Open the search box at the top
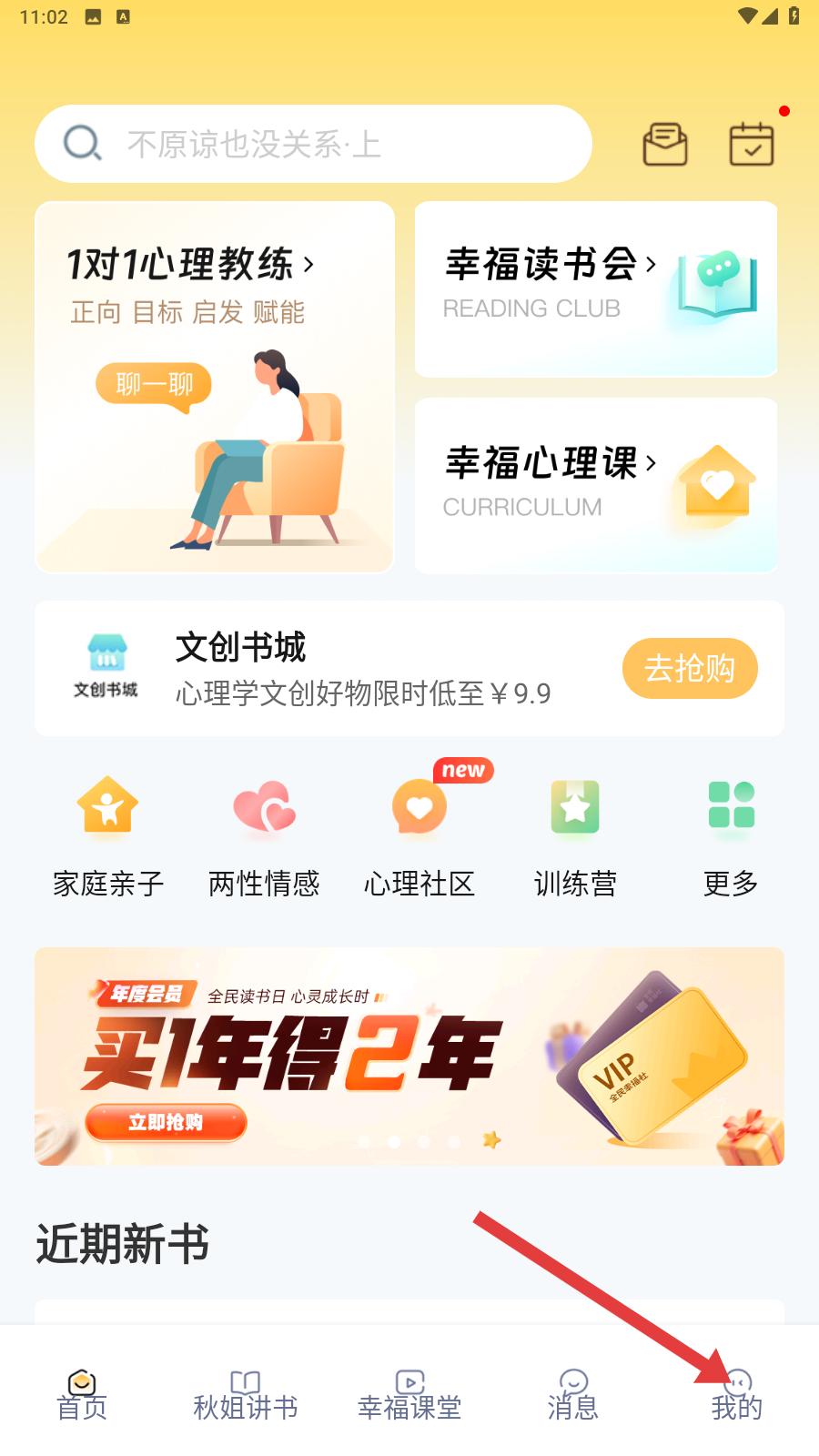Screen dimensions: 819x1456 313,144
